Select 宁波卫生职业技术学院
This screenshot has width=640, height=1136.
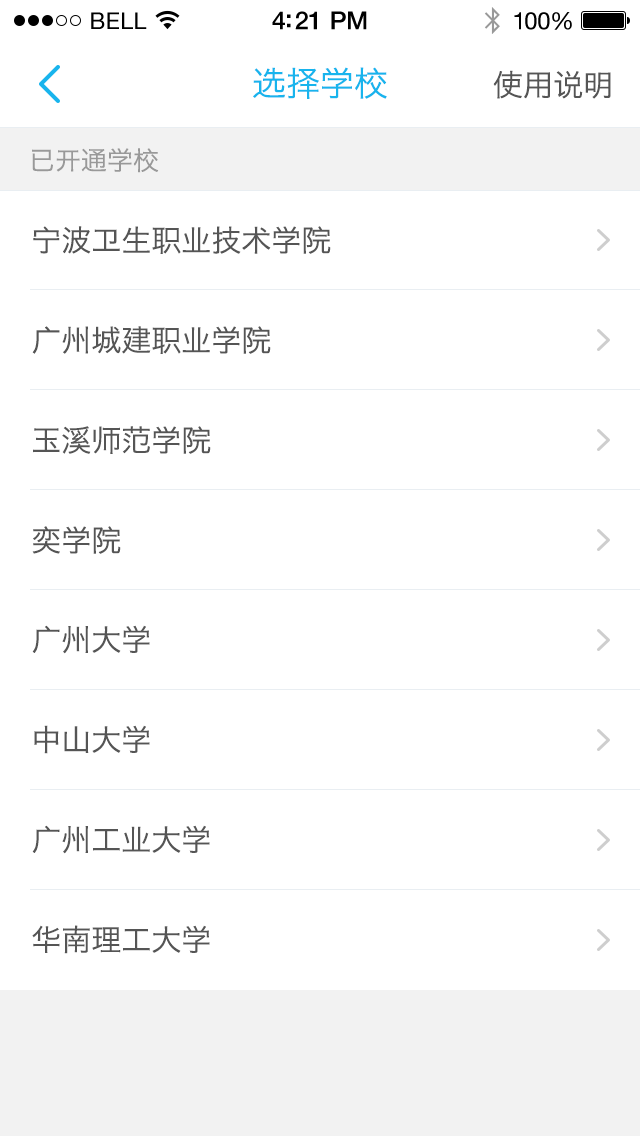coord(320,241)
